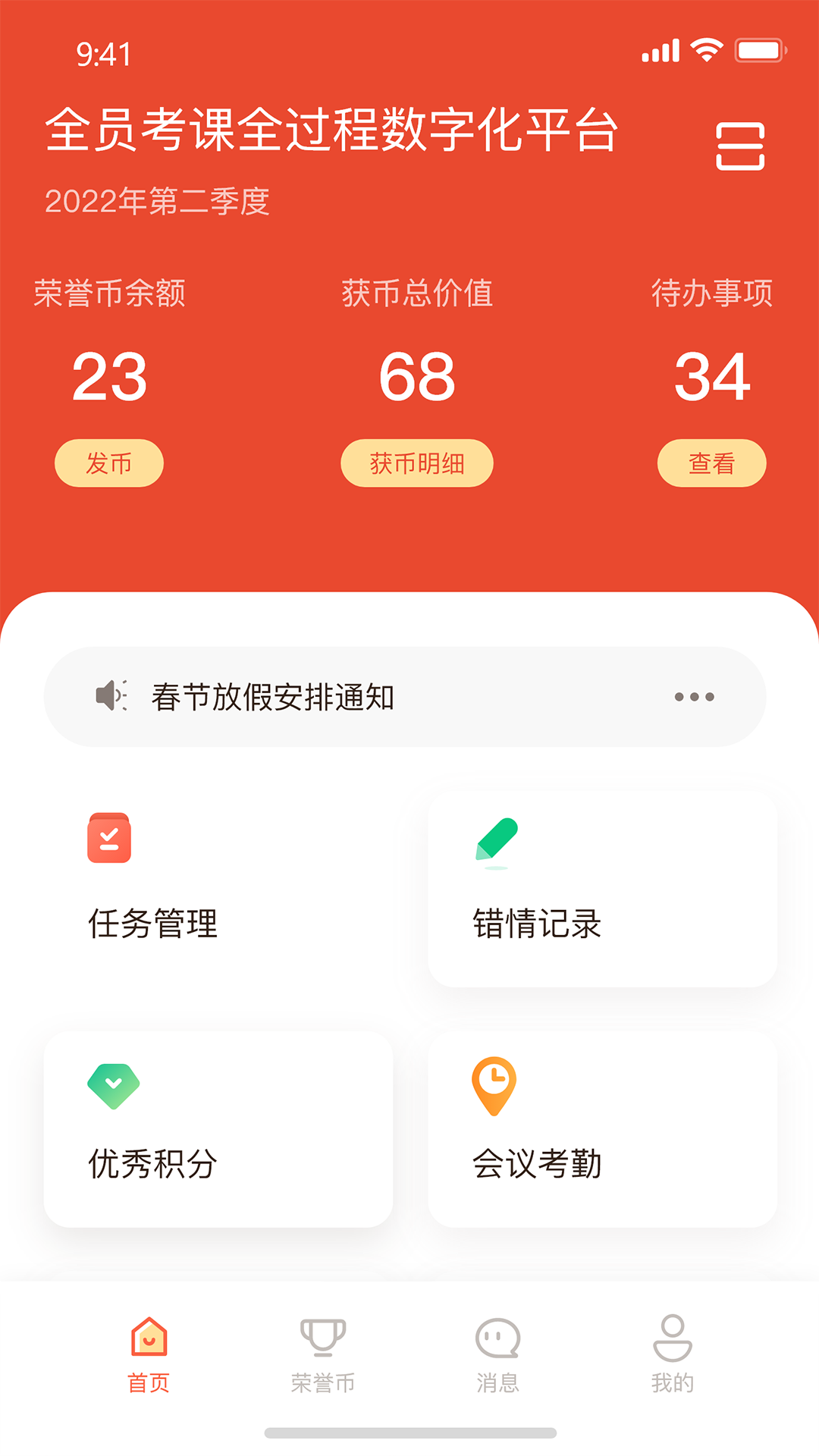Switch to the 首页 tab
Screen dimensions: 819x1456
click(150, 1357)
